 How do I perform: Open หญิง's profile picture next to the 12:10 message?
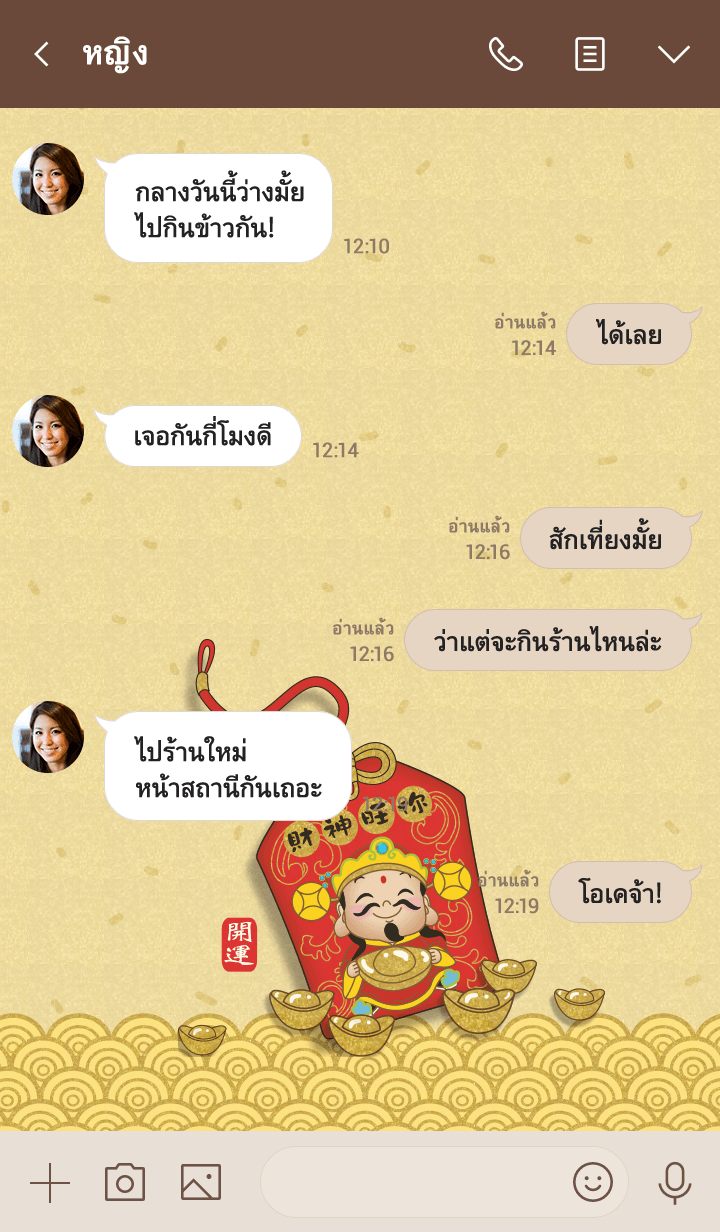(x=48, y=179)
